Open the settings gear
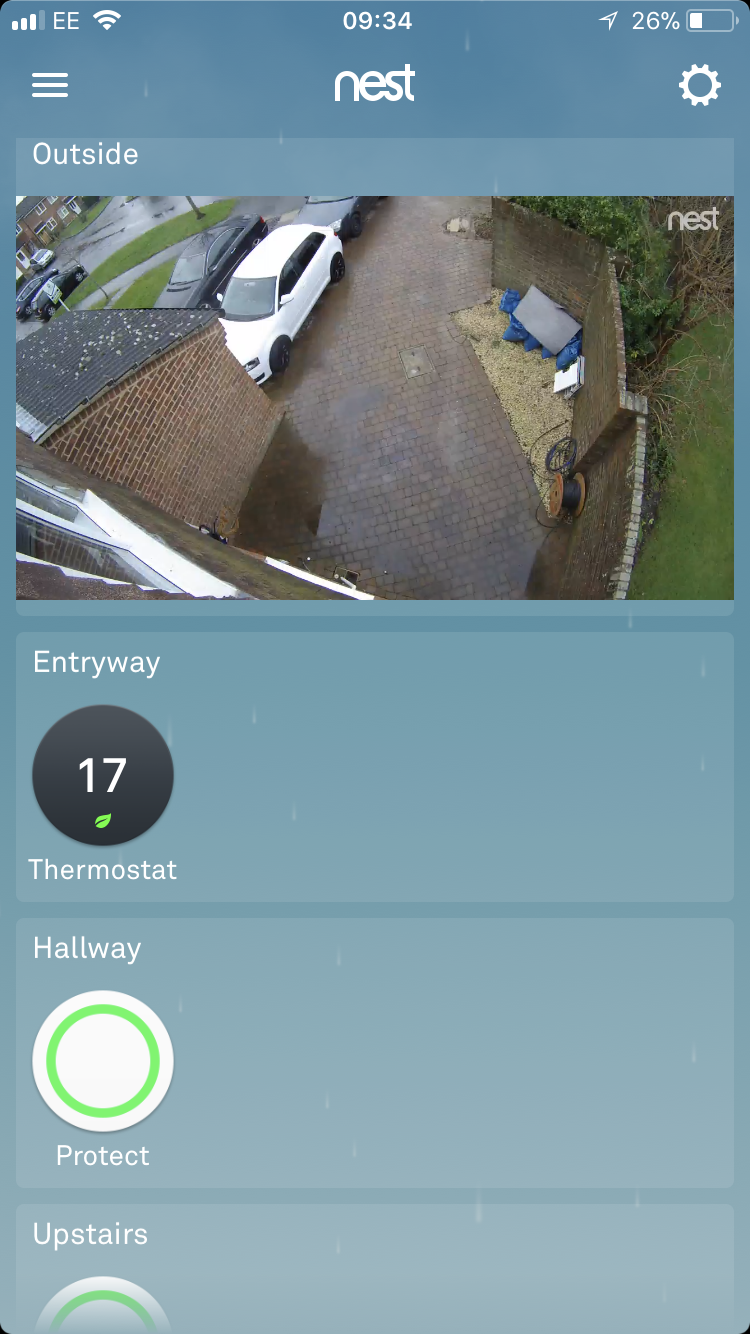Screen dimensions: 750x1334 pos(699,86)
